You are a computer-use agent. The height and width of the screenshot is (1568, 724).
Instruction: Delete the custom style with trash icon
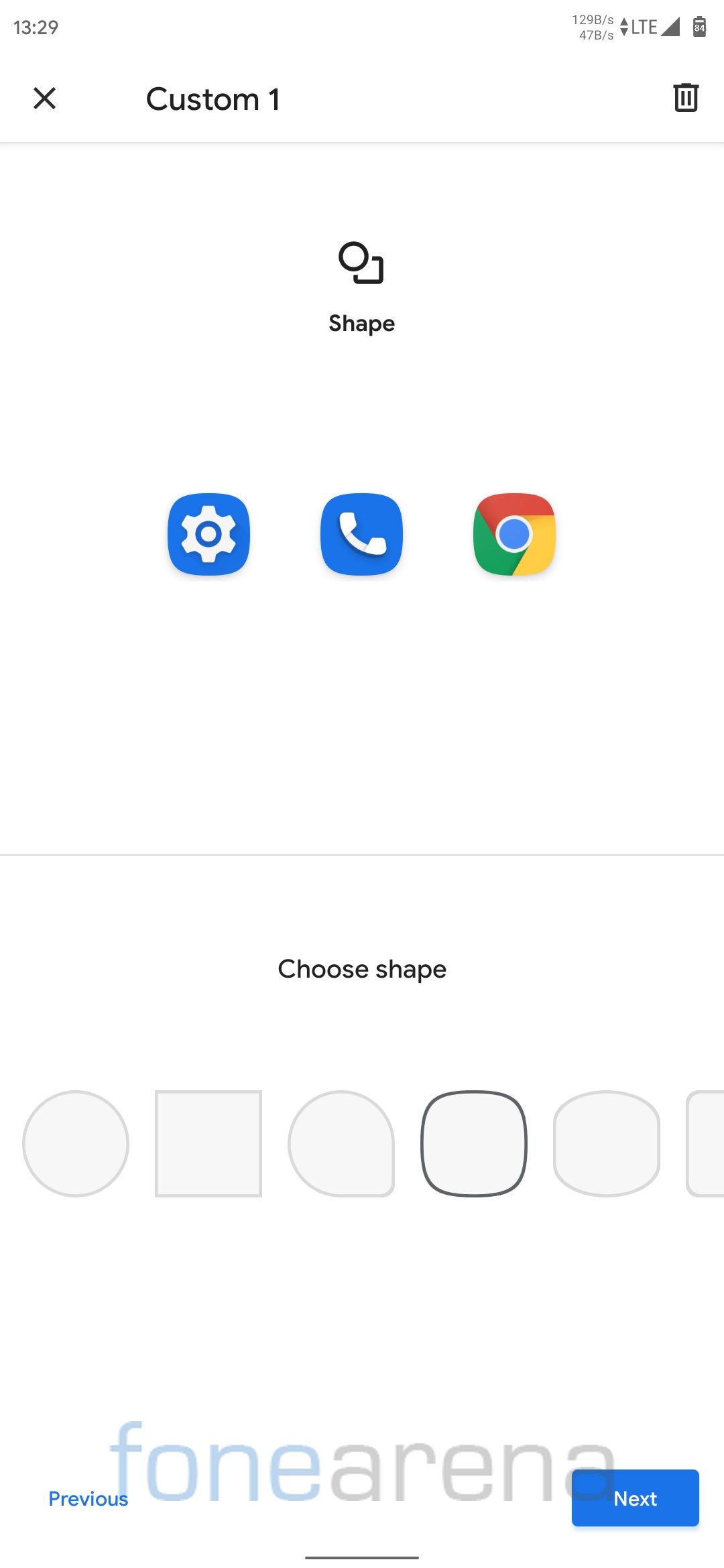coord(685,98)
